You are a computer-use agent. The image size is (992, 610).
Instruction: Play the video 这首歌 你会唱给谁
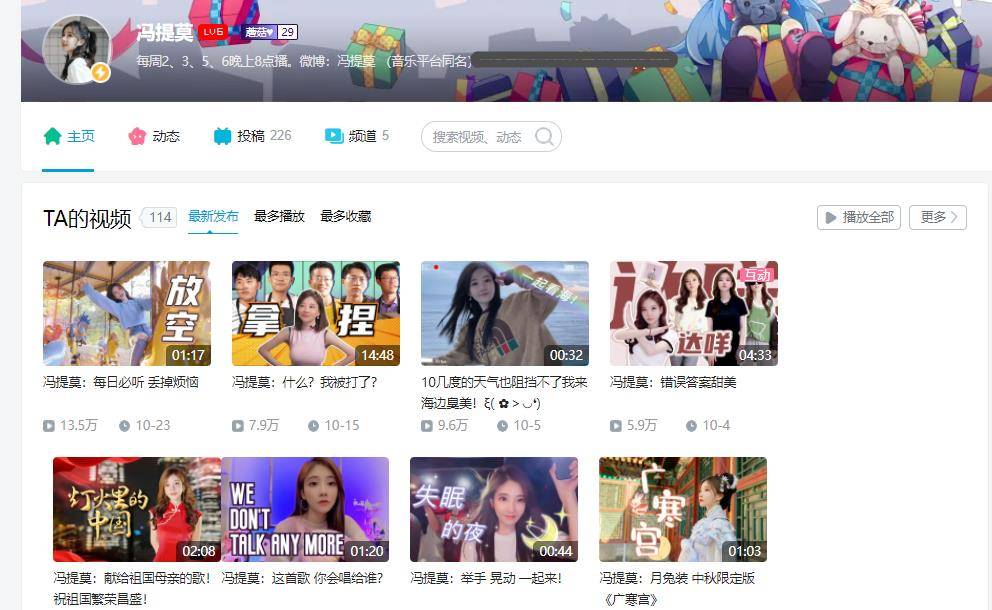point(305,509)
